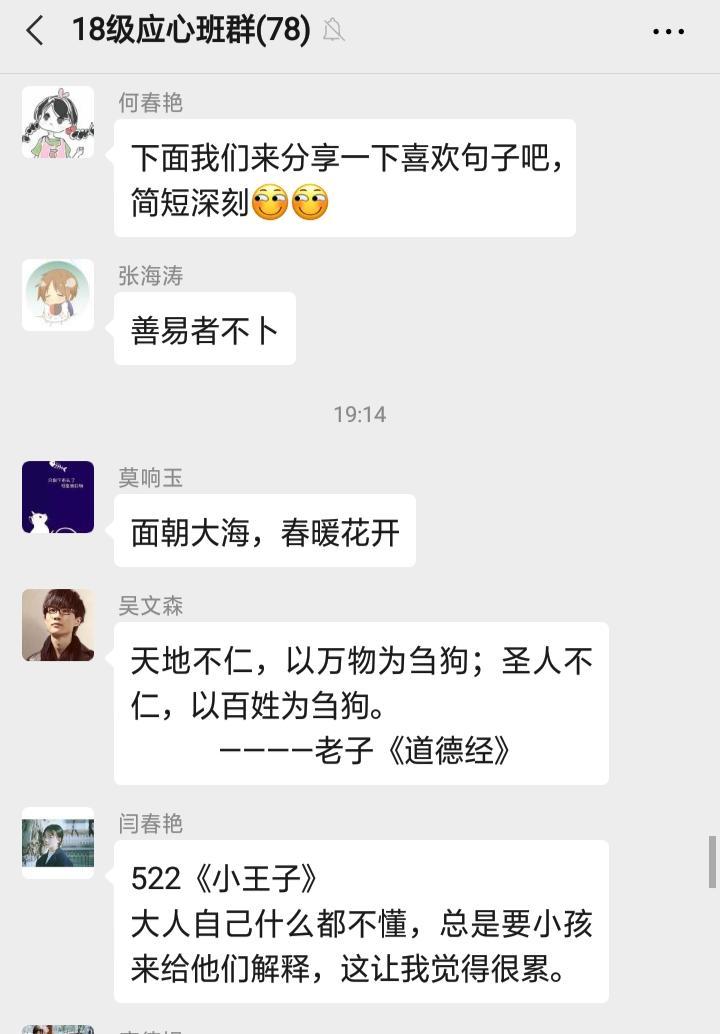Go back from the group chat
Viewport: 720px width, 1034px height.
(x=35, y=31)
